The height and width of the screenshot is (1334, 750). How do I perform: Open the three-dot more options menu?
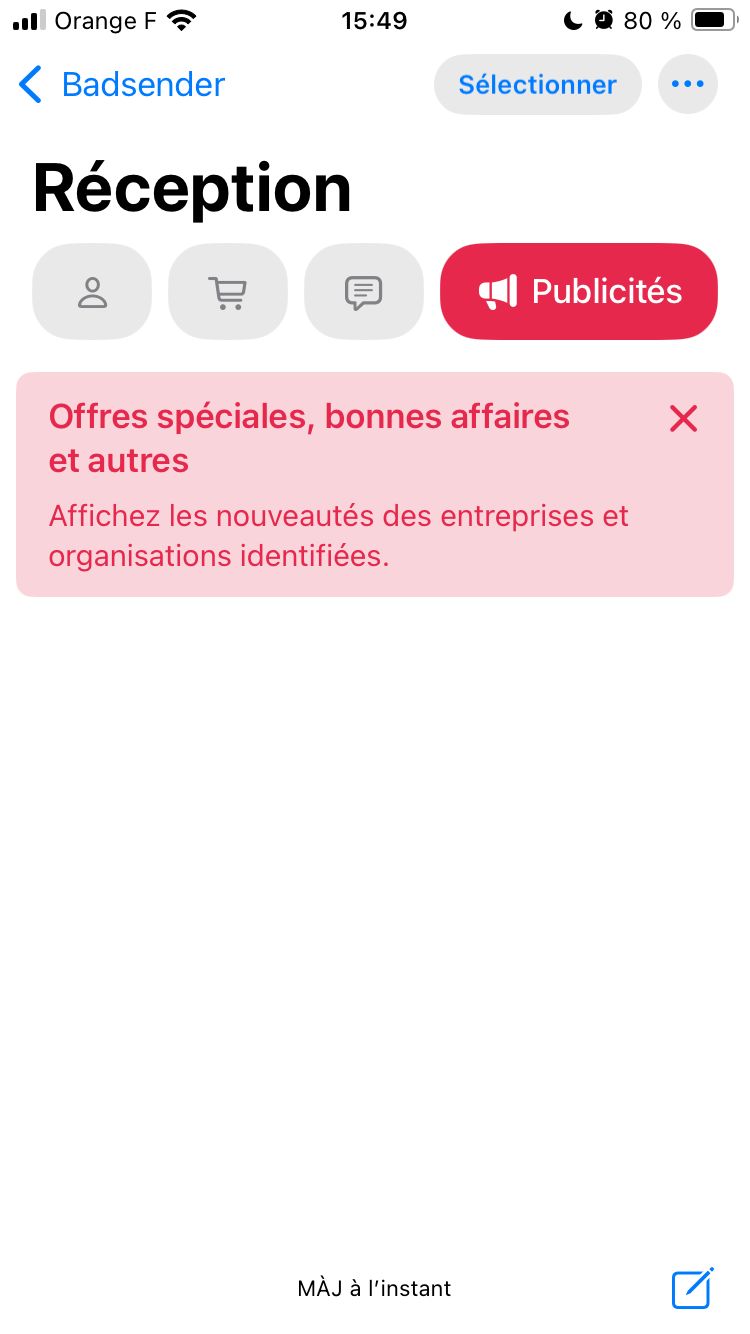(x=688, y=85)
